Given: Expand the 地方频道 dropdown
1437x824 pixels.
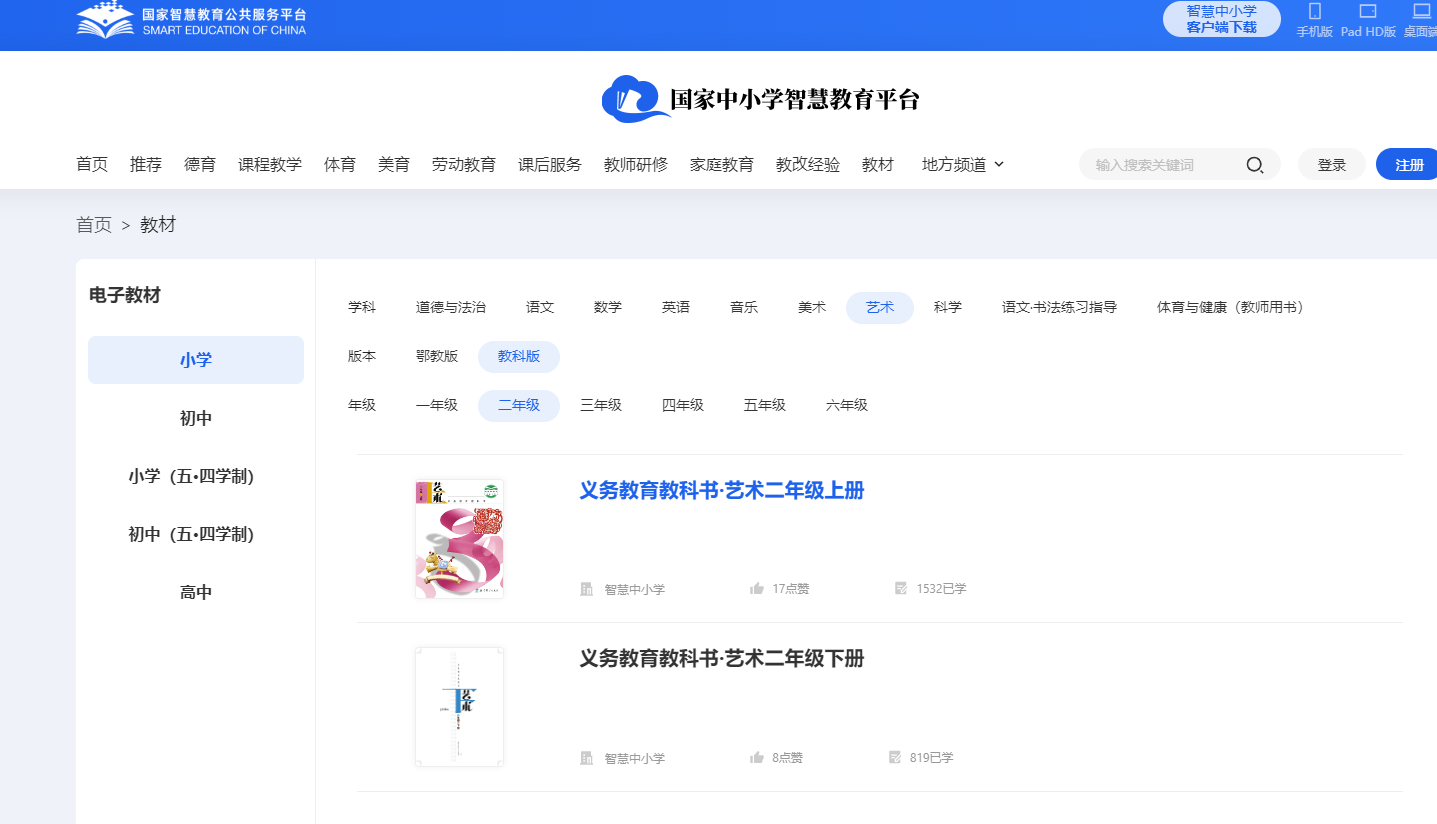Looking at the screenshot, I should point(962,165).
